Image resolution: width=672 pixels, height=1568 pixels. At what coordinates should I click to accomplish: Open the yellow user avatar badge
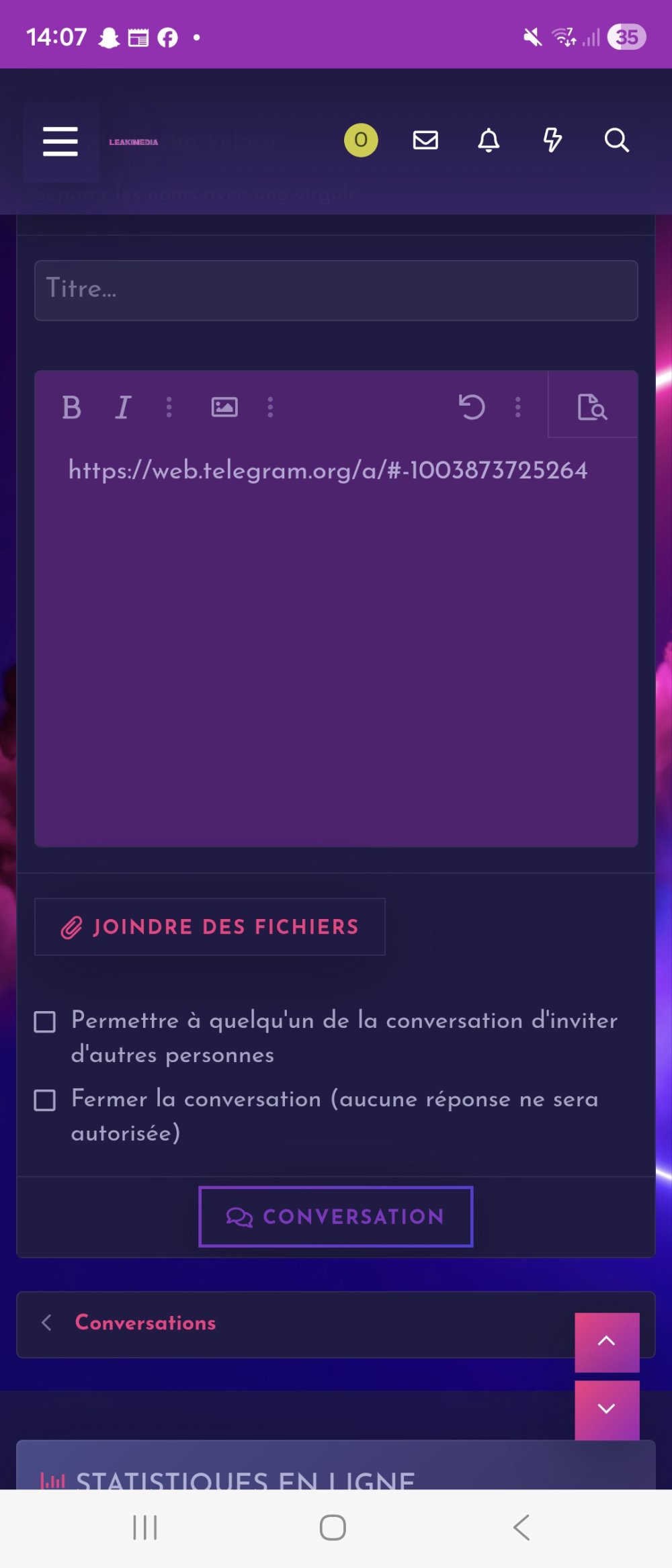pos(361,140)
